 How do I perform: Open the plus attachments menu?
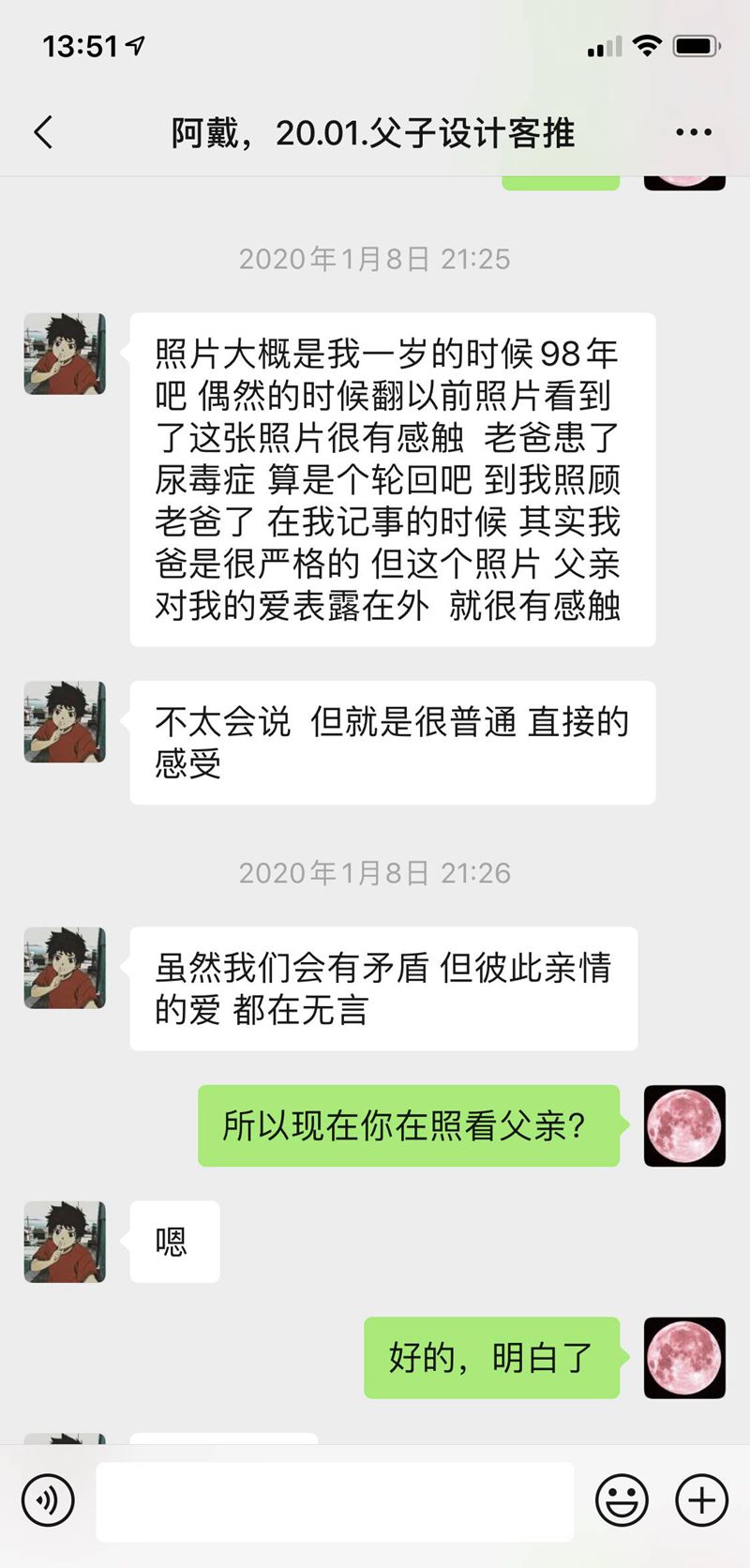coord(701,1500)
